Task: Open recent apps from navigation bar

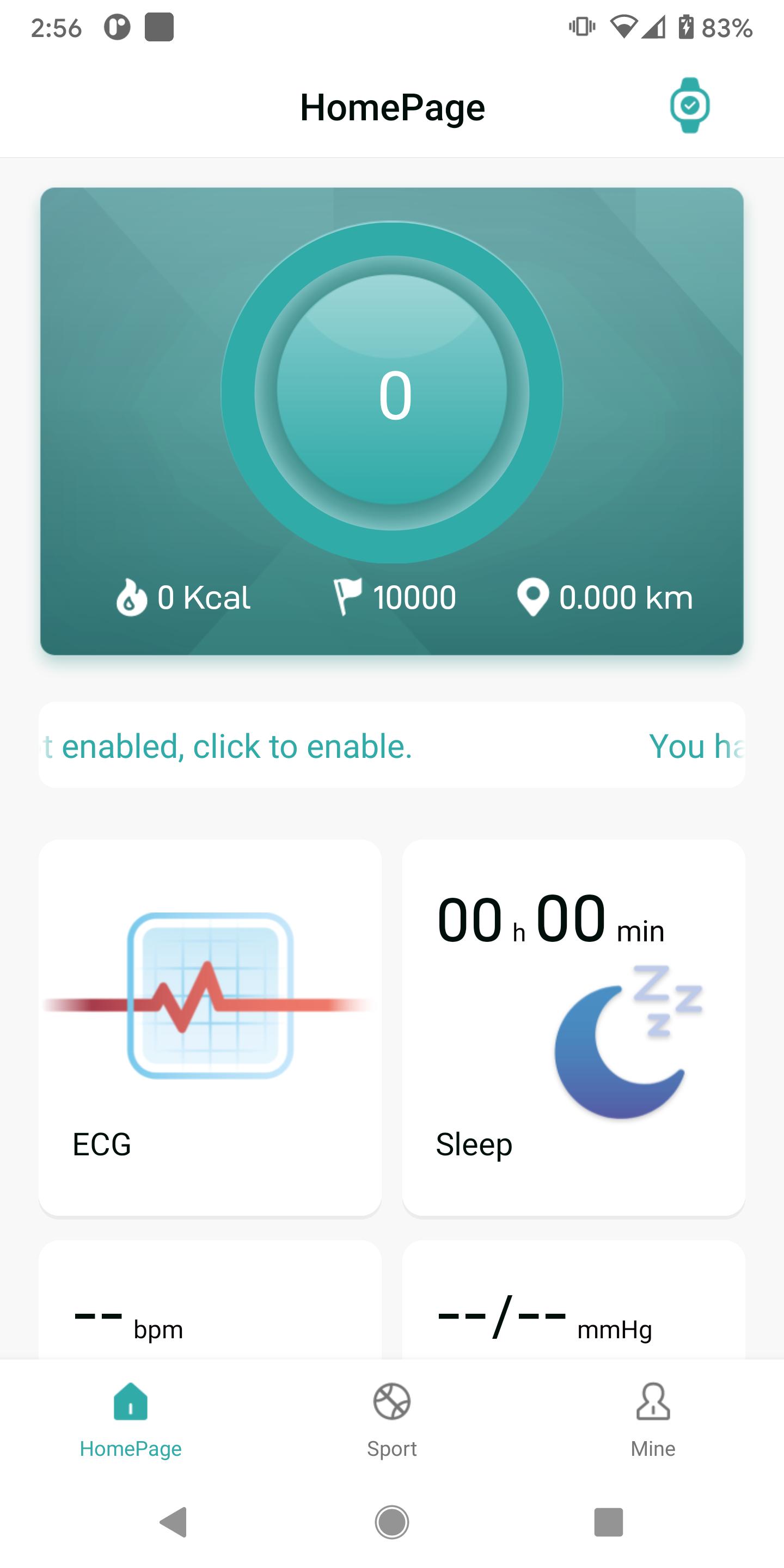Action: coord(608,1522)
